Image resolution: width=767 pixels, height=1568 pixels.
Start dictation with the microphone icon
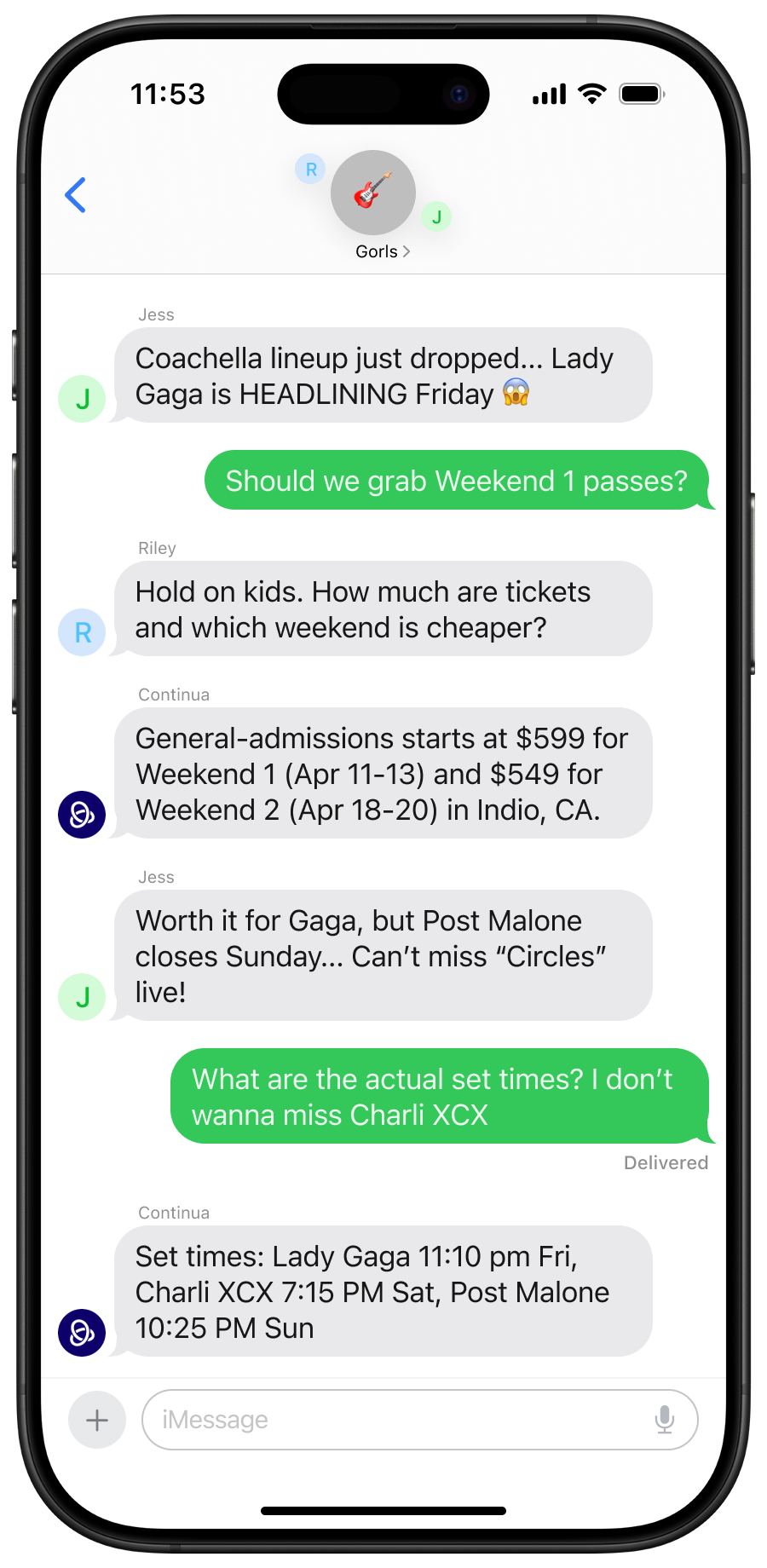click(665, 1420)
